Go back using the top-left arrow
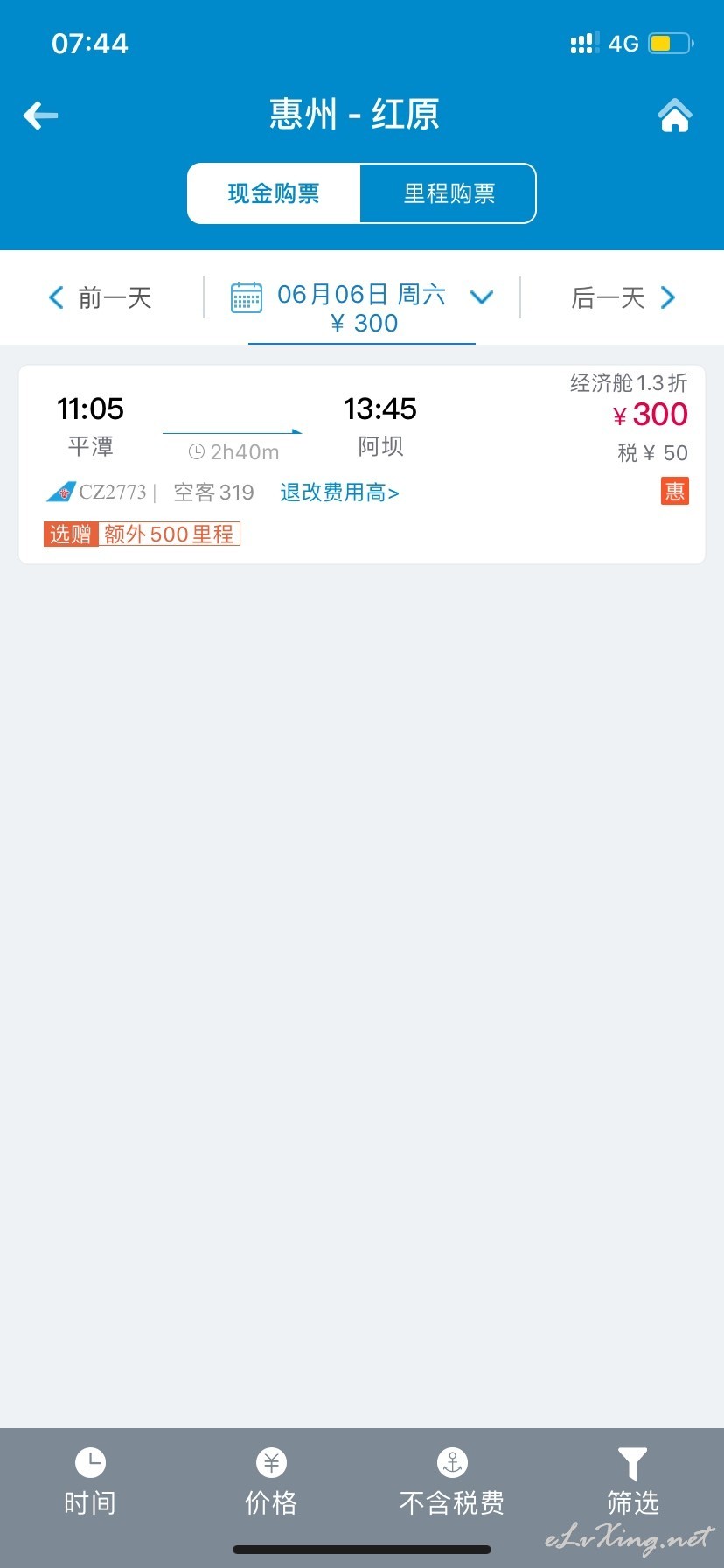 41,115
